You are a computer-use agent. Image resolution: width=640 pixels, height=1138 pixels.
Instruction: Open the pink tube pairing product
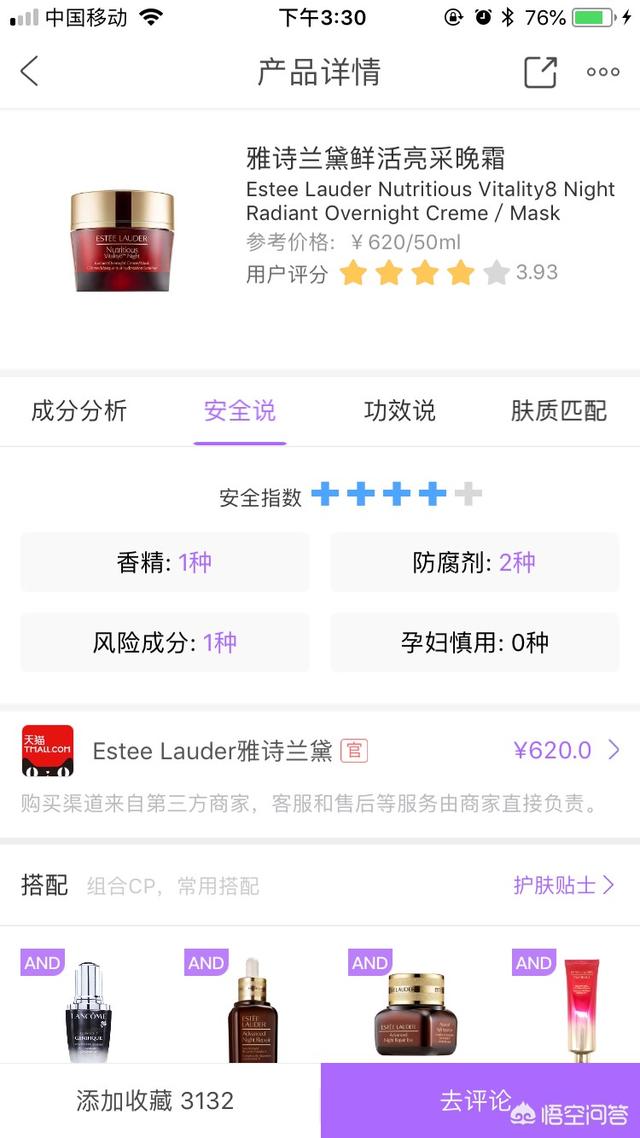point(580,1012)
